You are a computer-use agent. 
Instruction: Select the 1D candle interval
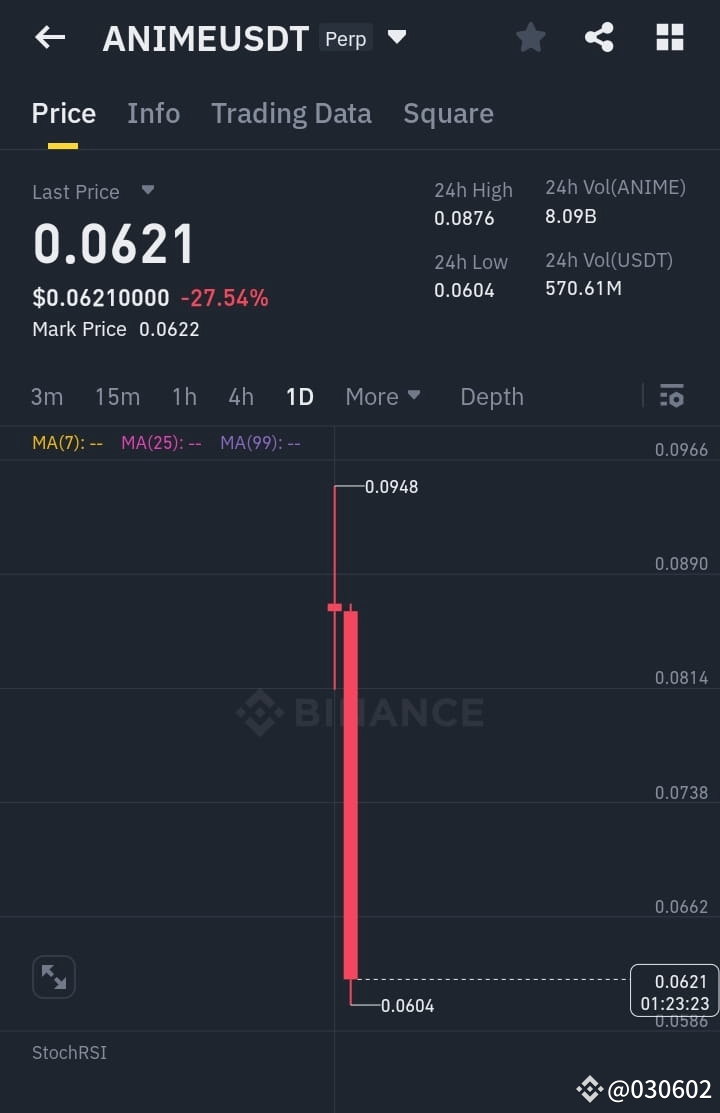tap(300, 396)
